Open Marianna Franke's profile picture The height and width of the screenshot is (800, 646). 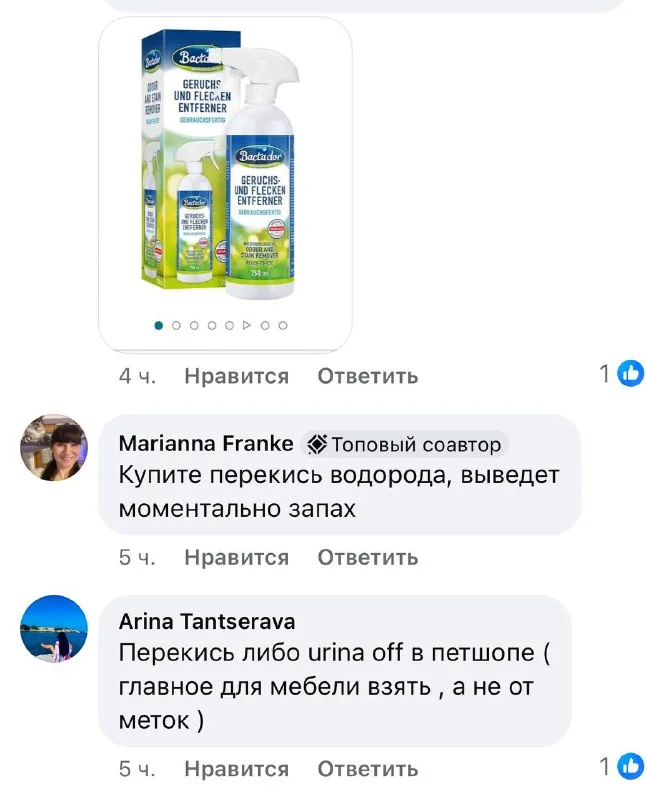point(54,447)
